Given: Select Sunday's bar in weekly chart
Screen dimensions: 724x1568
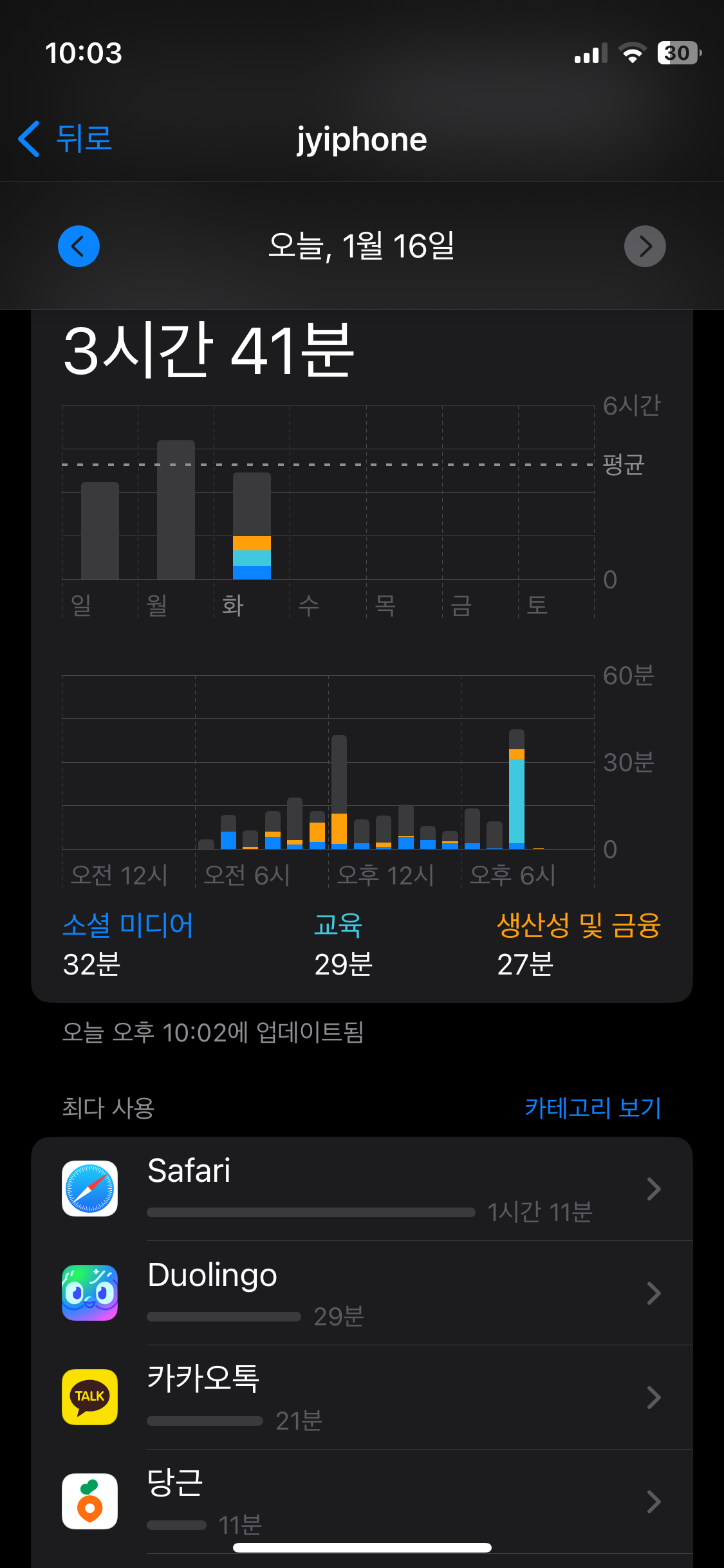Looking at the screenshot, I should point(100,531).
